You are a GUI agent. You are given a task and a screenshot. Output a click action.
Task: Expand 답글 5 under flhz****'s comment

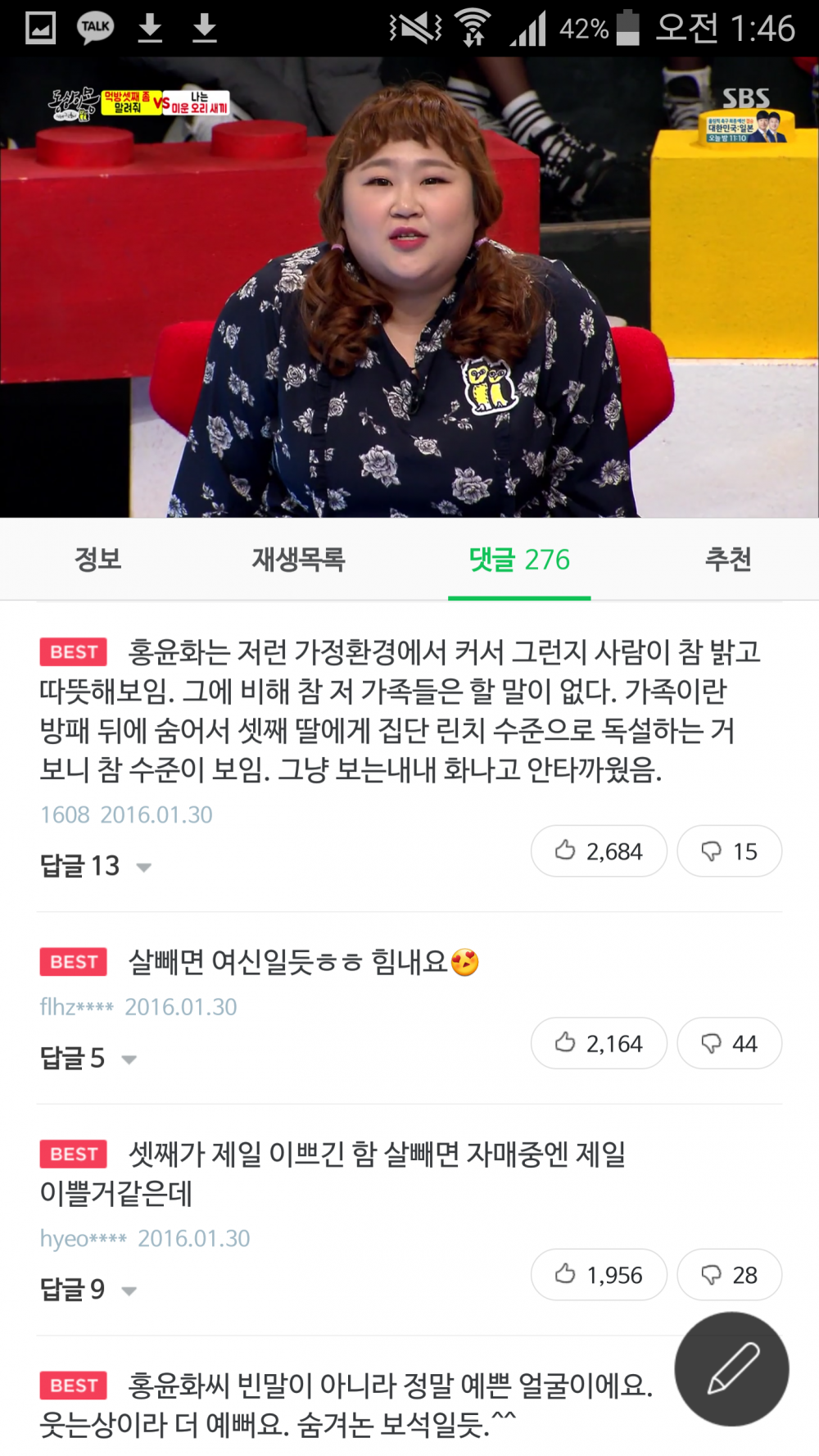coord(88,1059)
